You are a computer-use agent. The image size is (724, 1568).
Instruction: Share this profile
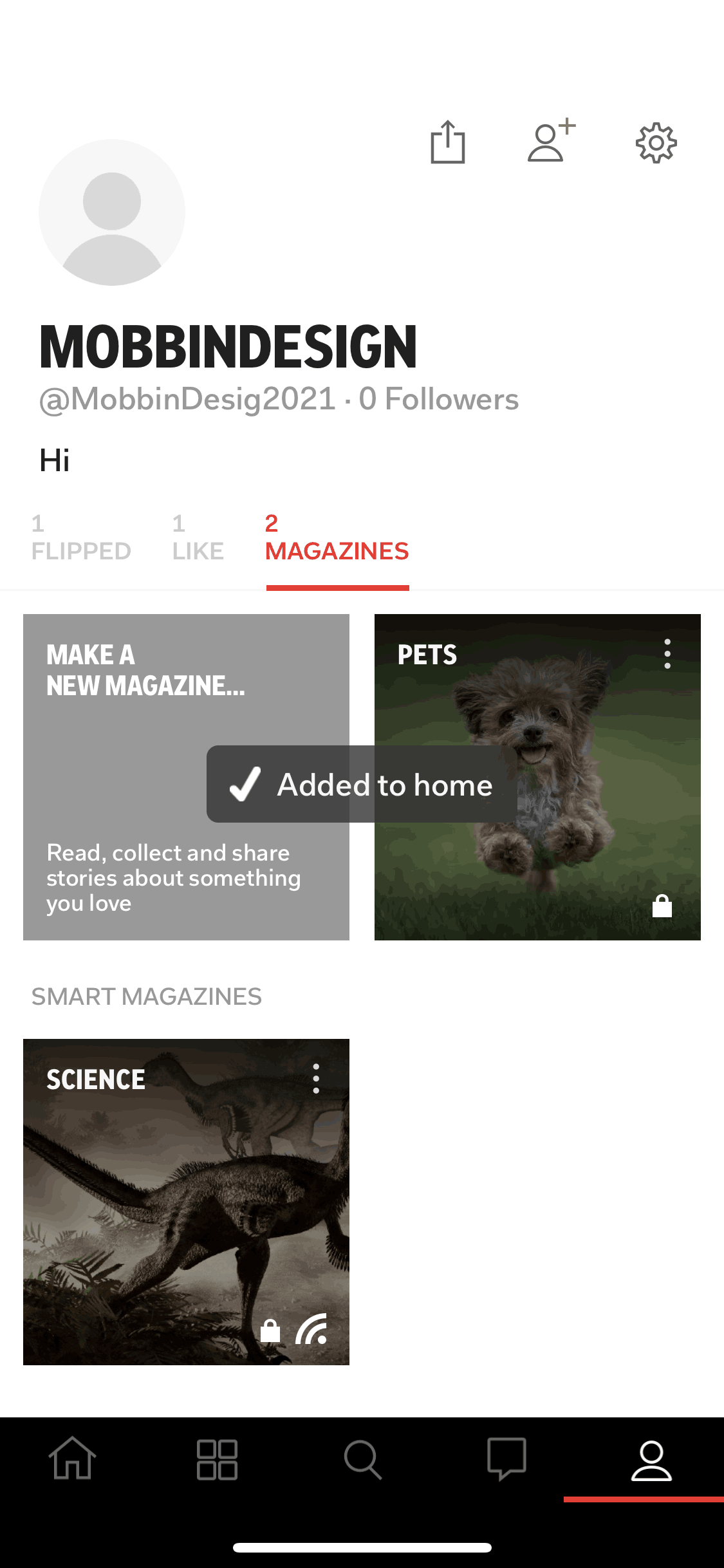click(447, 142)
